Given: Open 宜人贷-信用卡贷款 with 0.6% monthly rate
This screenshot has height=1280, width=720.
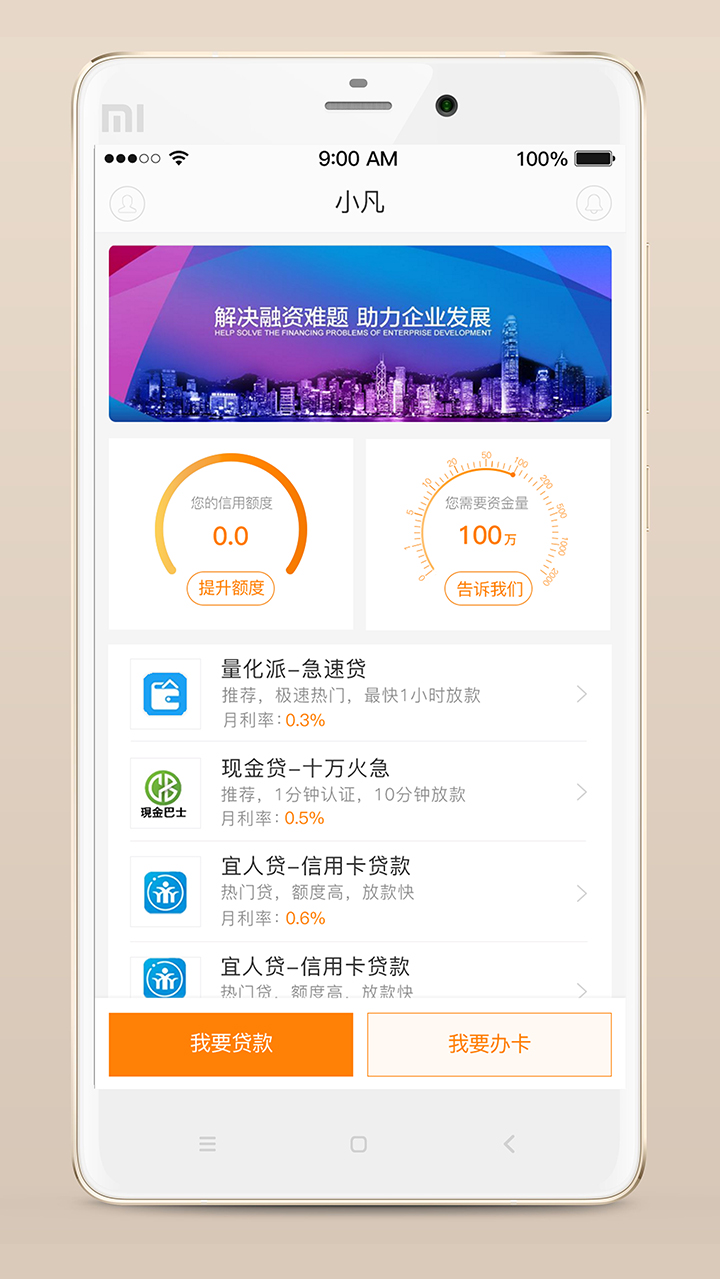Looking at the screenshot, I should coord(359,892).
